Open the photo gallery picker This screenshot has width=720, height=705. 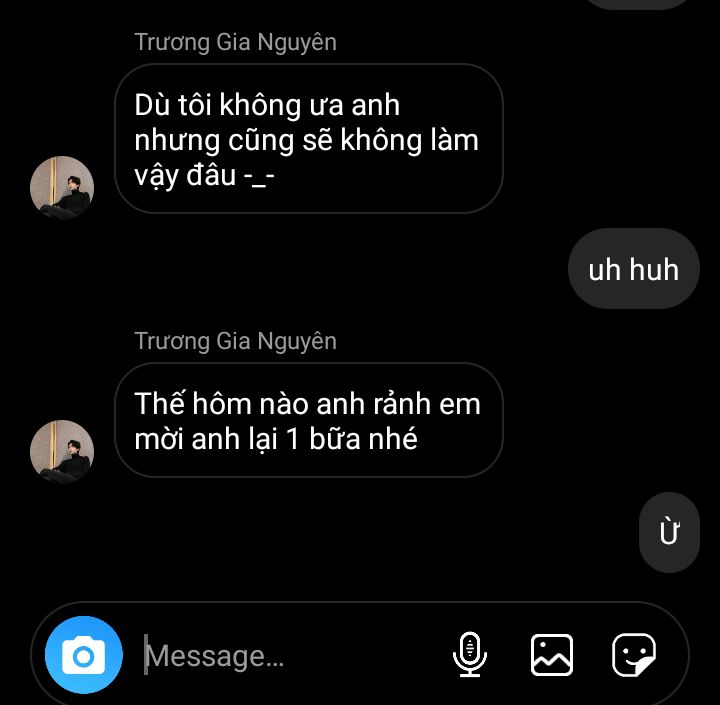[552, 656]
